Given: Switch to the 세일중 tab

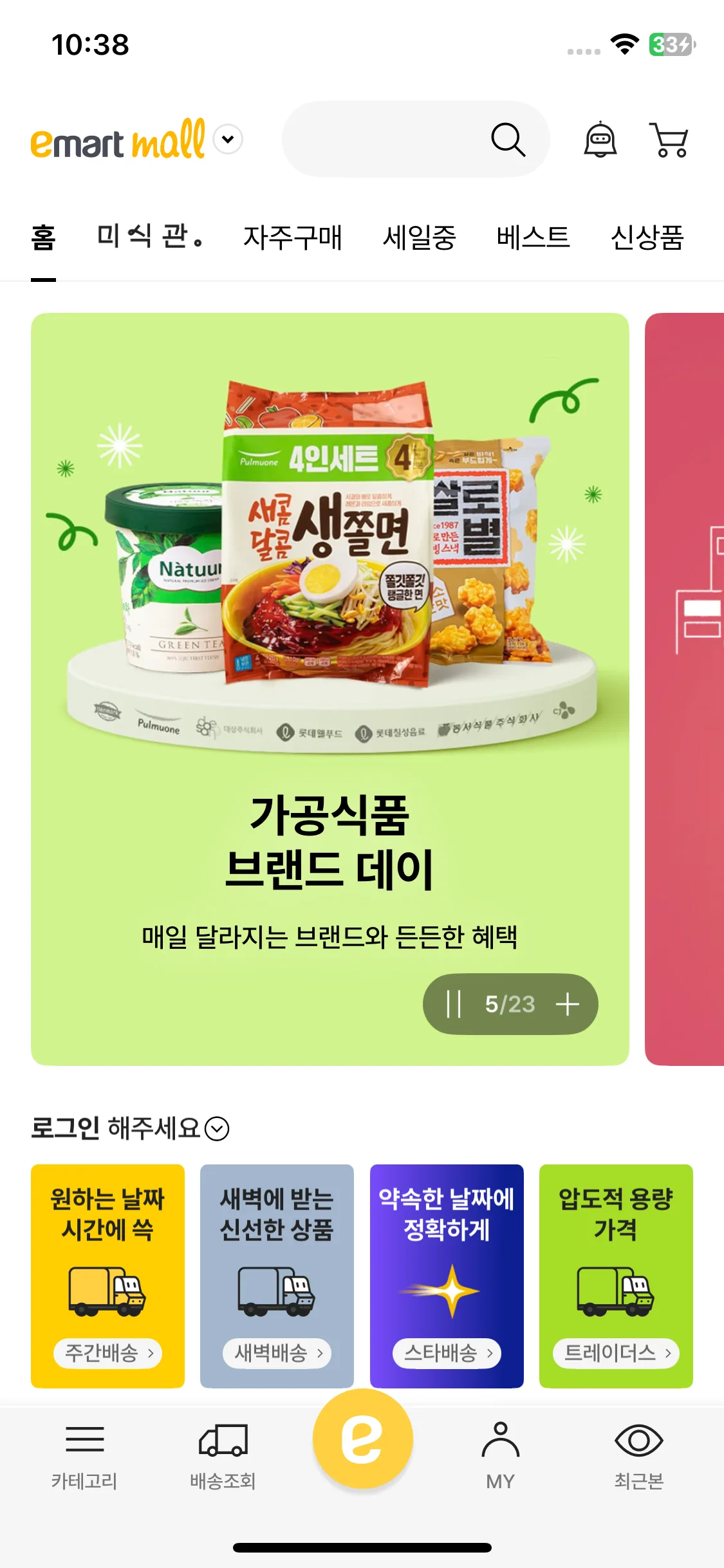Looking at the screenshot, I should (x=419, y=237).
